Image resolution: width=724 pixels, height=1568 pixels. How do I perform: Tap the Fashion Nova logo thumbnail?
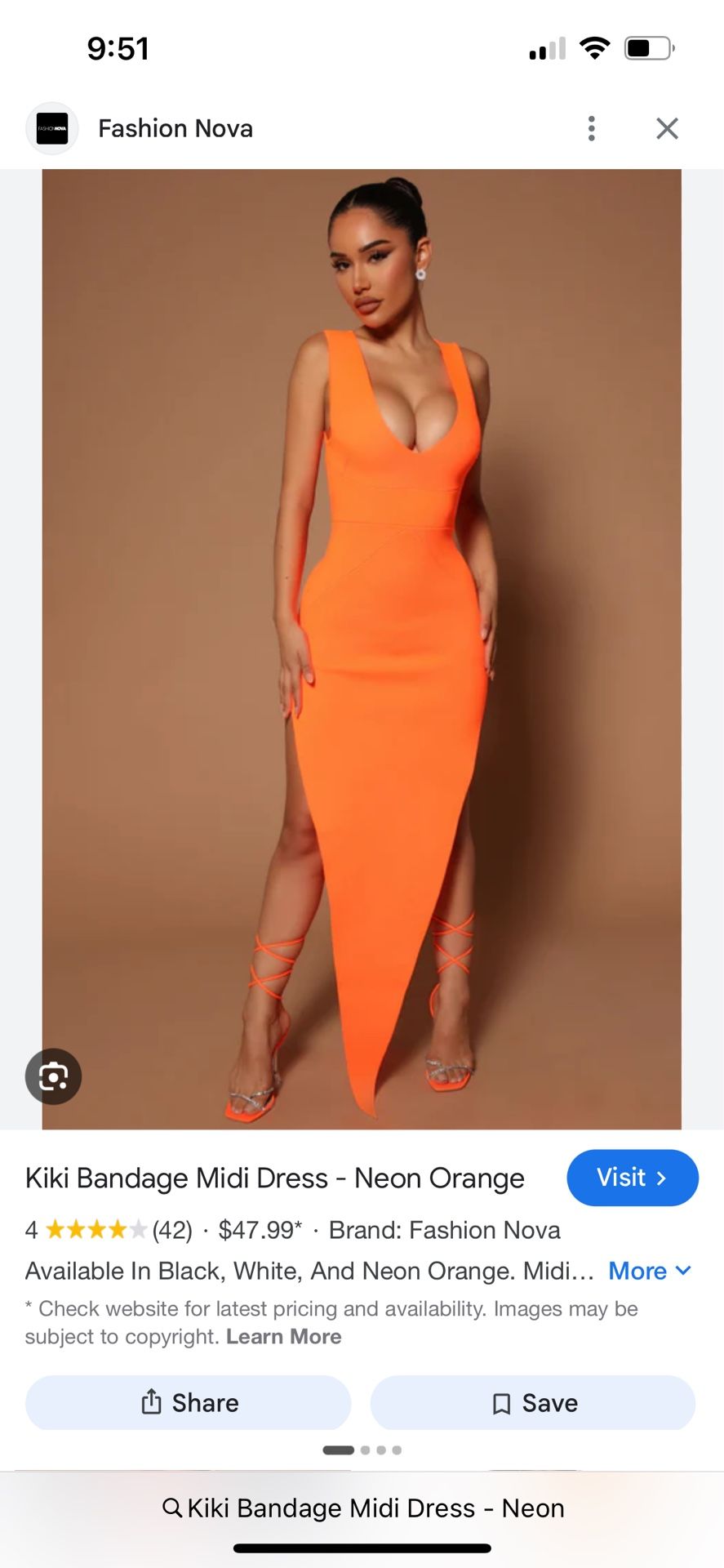51,128
